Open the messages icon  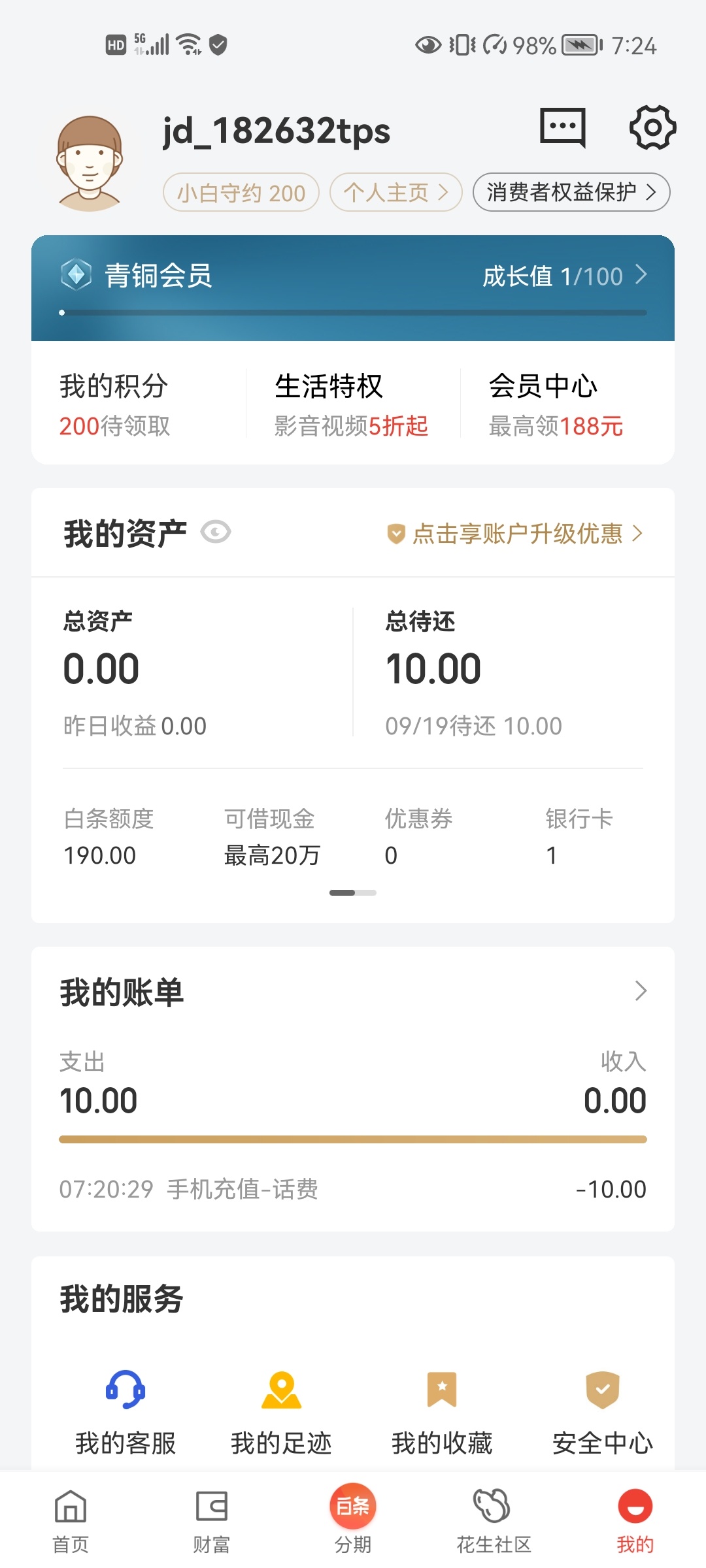coord(562,127)
